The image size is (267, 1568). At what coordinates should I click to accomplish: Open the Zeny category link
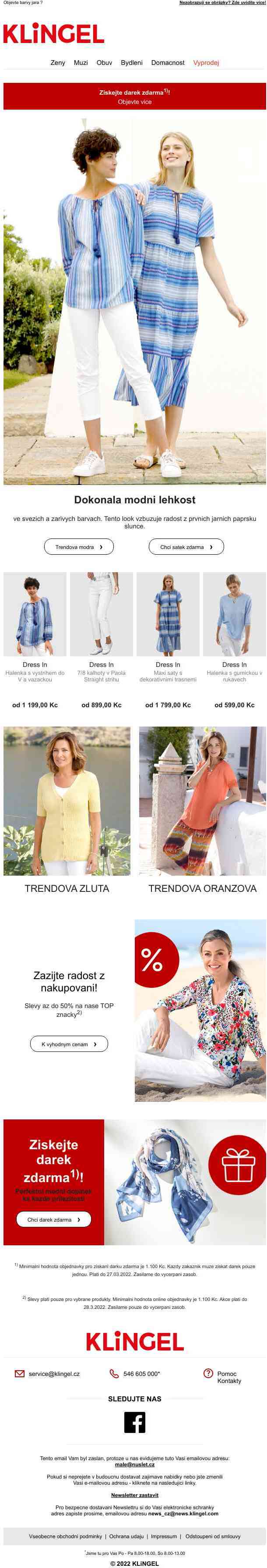[58, 63]
